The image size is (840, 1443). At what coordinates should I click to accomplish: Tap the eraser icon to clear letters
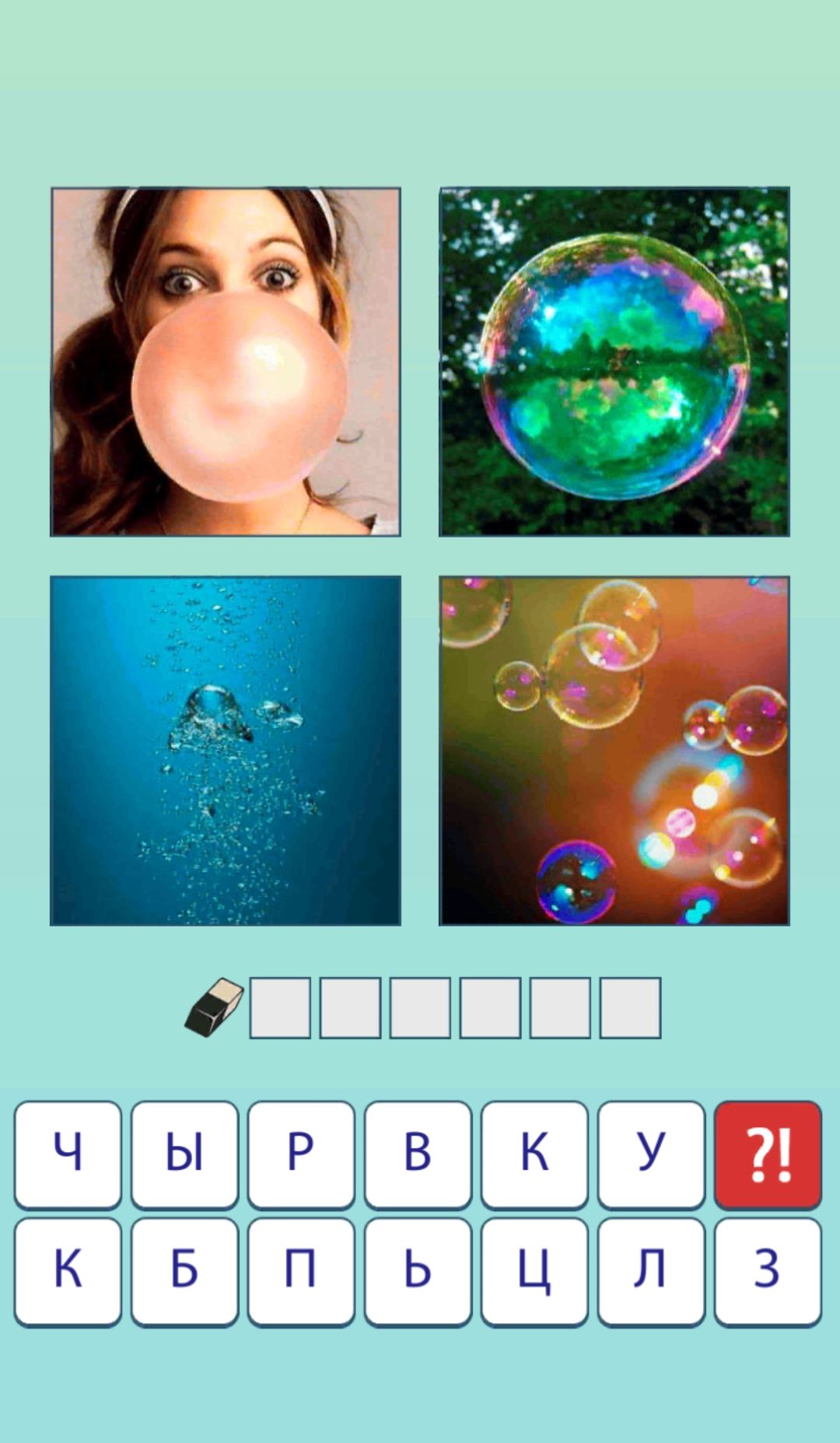click(x=214, y=1007)
